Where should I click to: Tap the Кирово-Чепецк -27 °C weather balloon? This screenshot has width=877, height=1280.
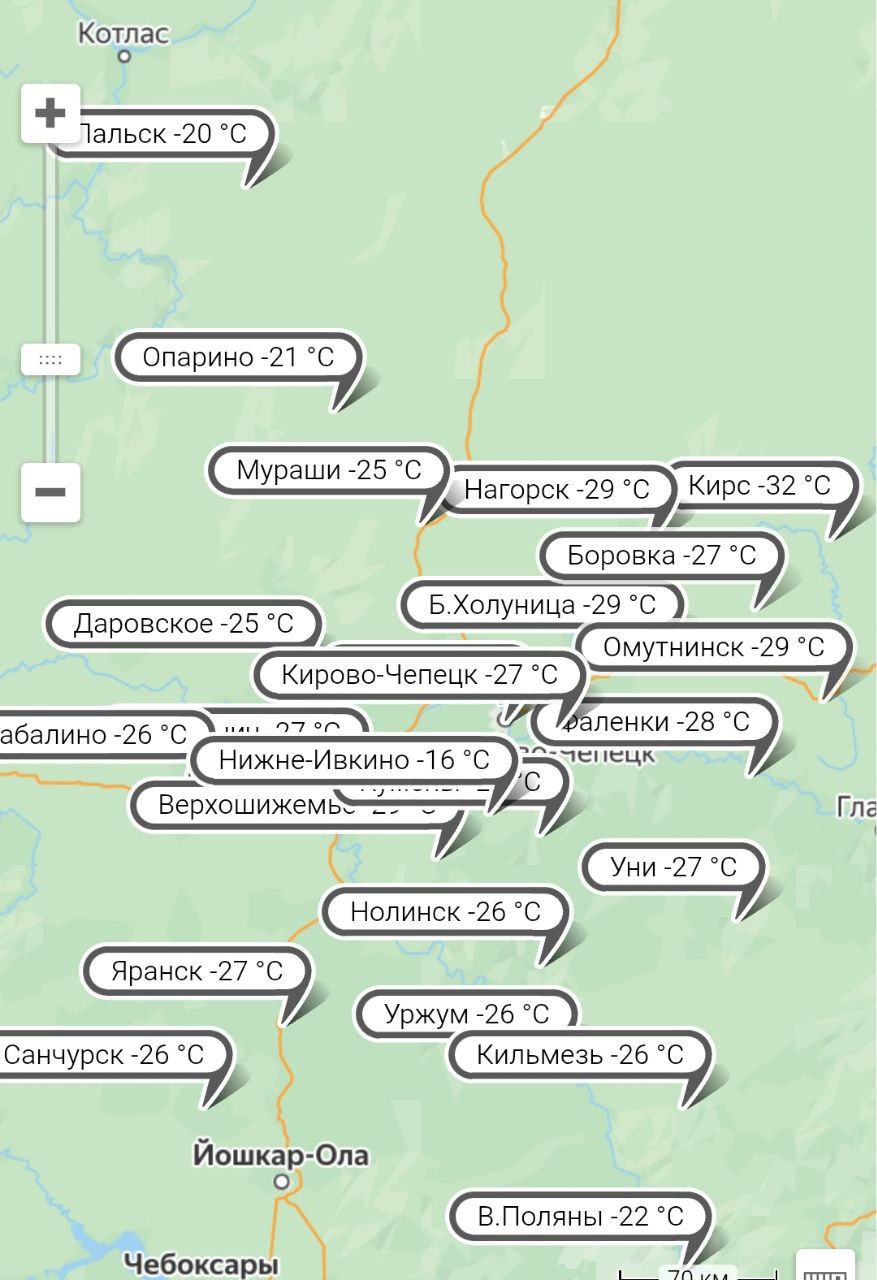[x=419, y=675]
